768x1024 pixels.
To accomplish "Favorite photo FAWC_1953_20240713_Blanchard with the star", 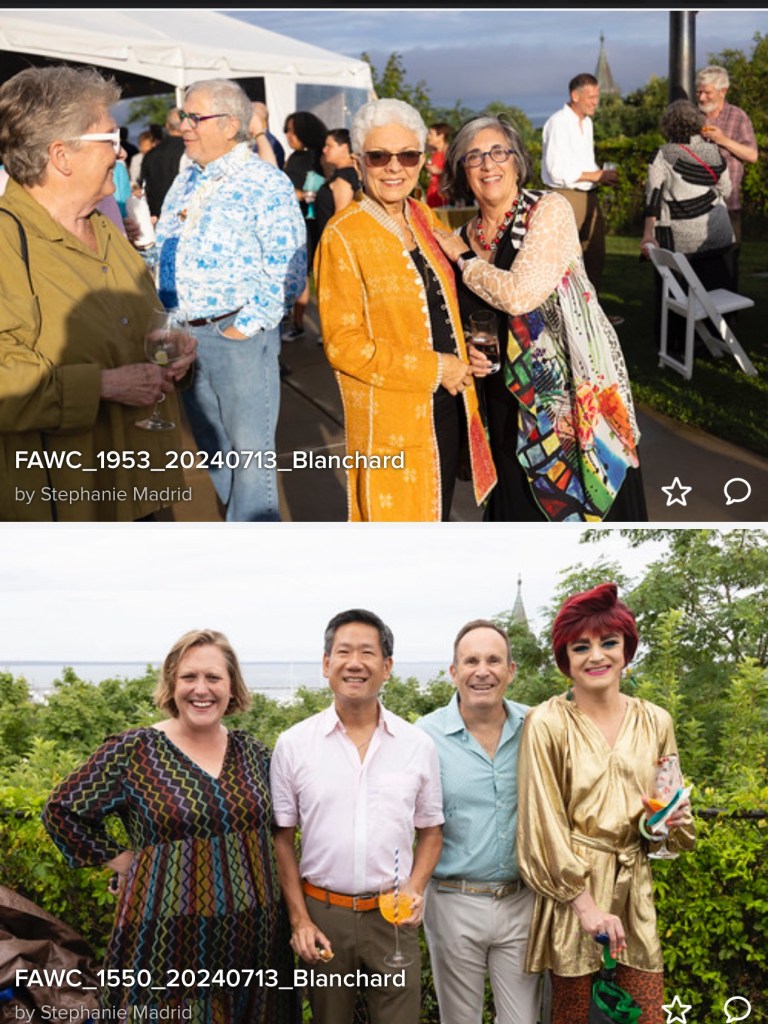I will (676, 491).
